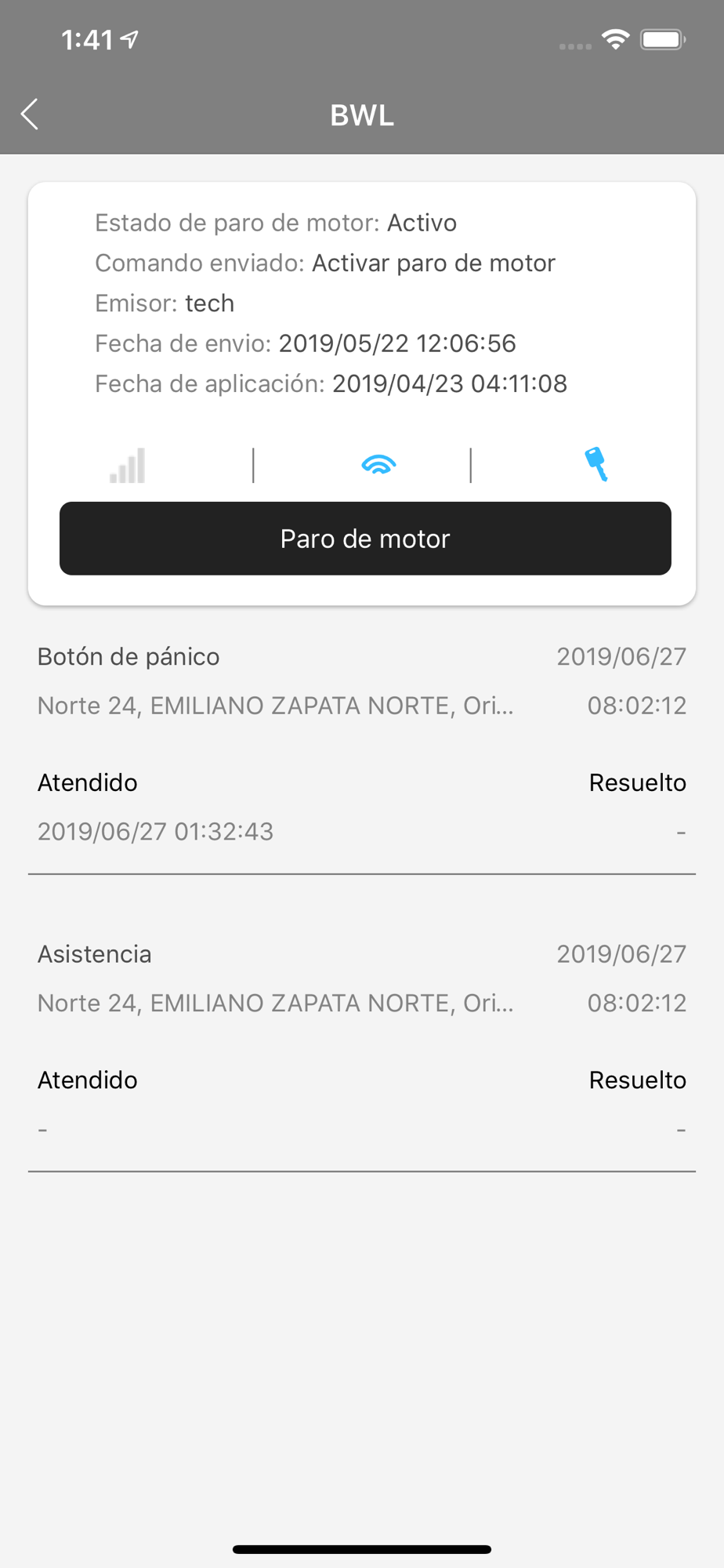Tap the Paro de motor button
Viewport: 724px width, 1568px height.
coord(365,539)
